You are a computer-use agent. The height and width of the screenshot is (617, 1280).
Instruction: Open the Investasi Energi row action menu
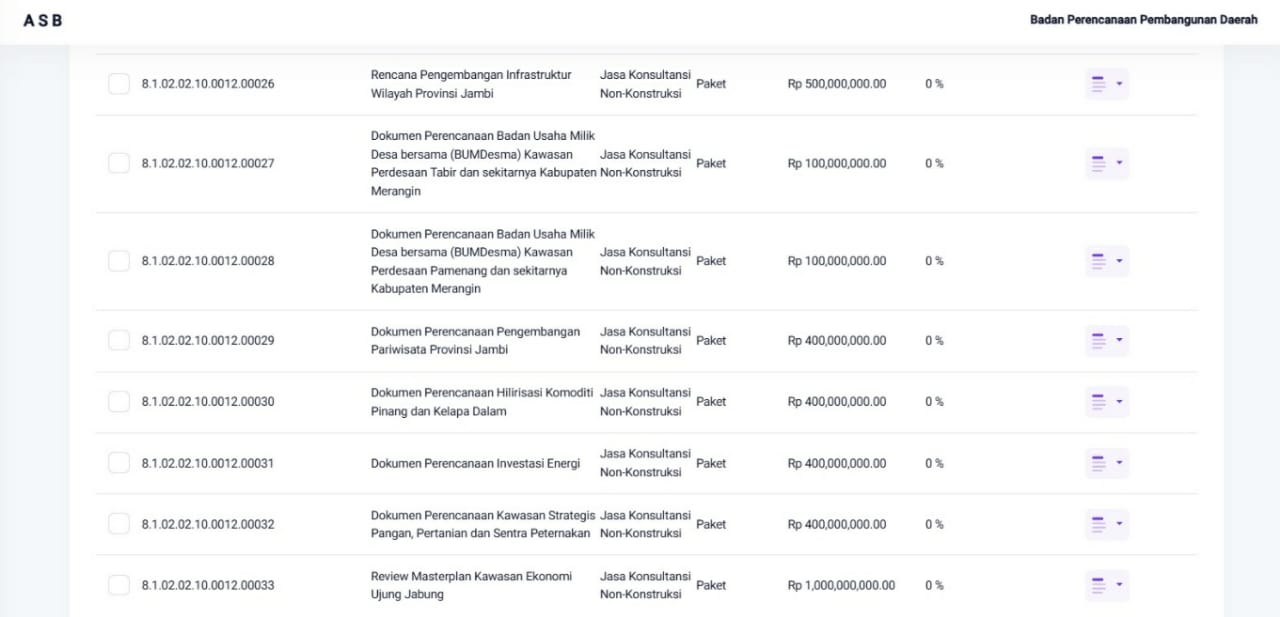(1107, 463)
